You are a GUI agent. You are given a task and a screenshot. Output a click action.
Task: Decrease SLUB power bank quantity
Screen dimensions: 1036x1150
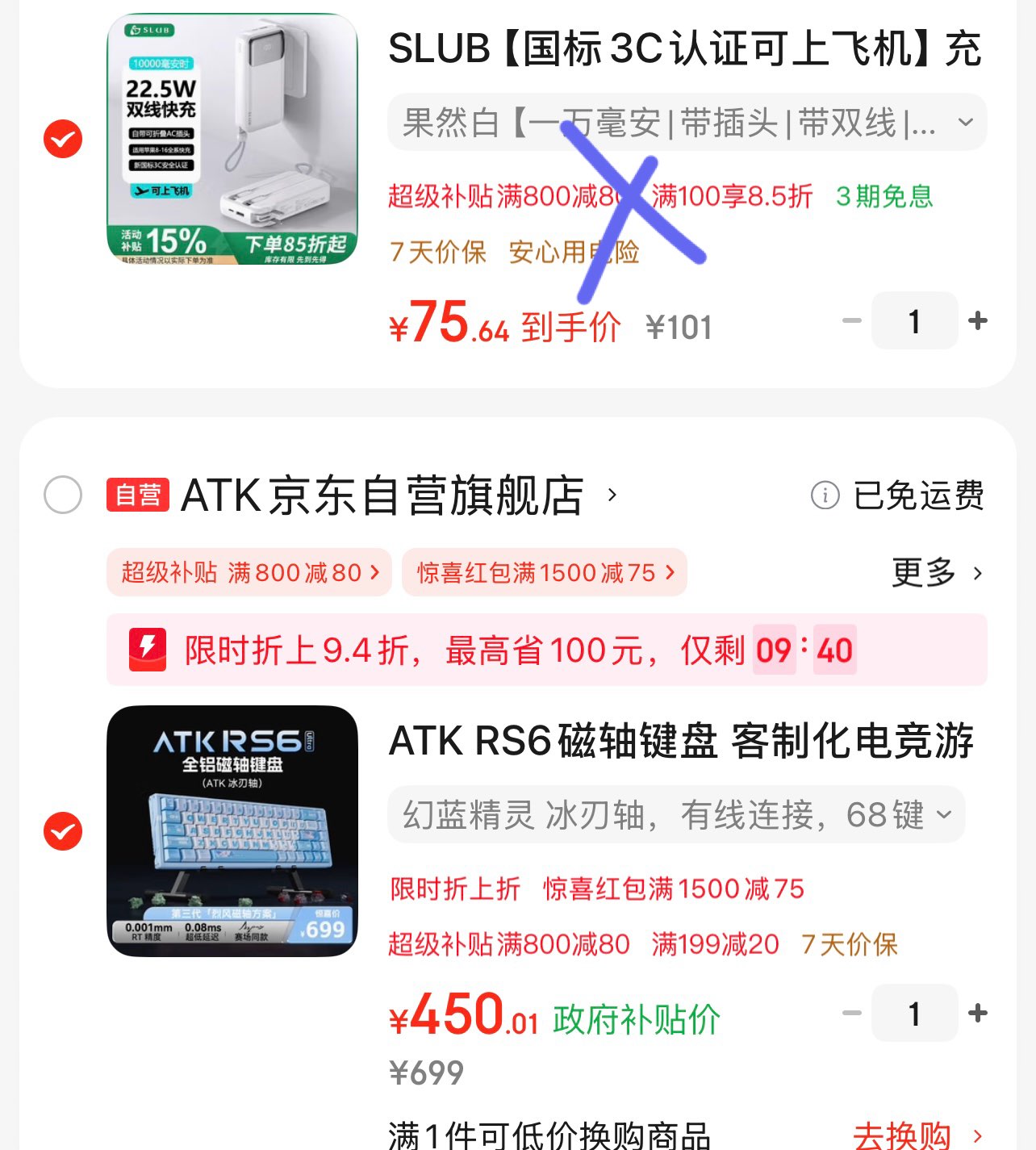(x=852, y=320)
